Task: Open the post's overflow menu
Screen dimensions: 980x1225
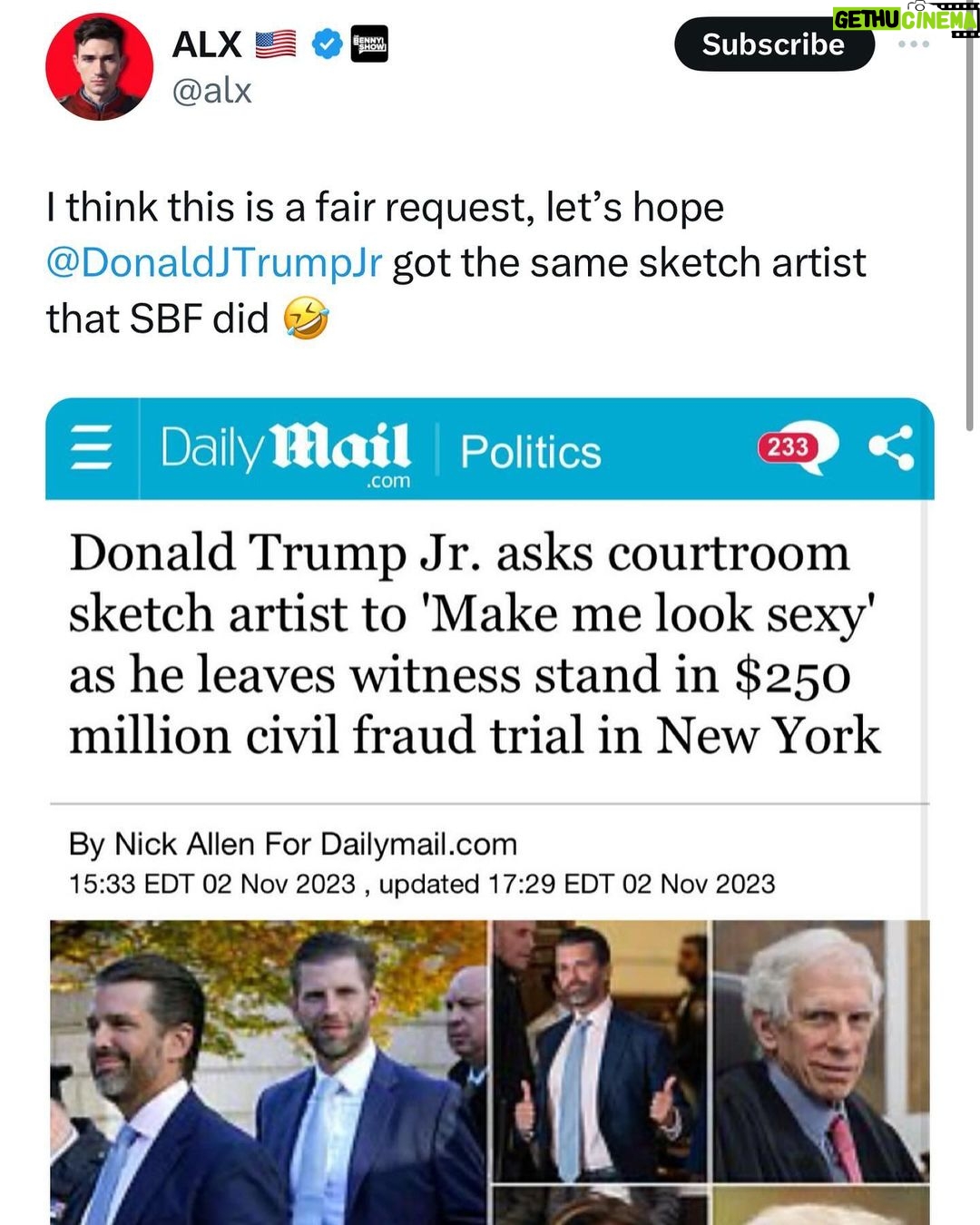Action: pos(913,44)
